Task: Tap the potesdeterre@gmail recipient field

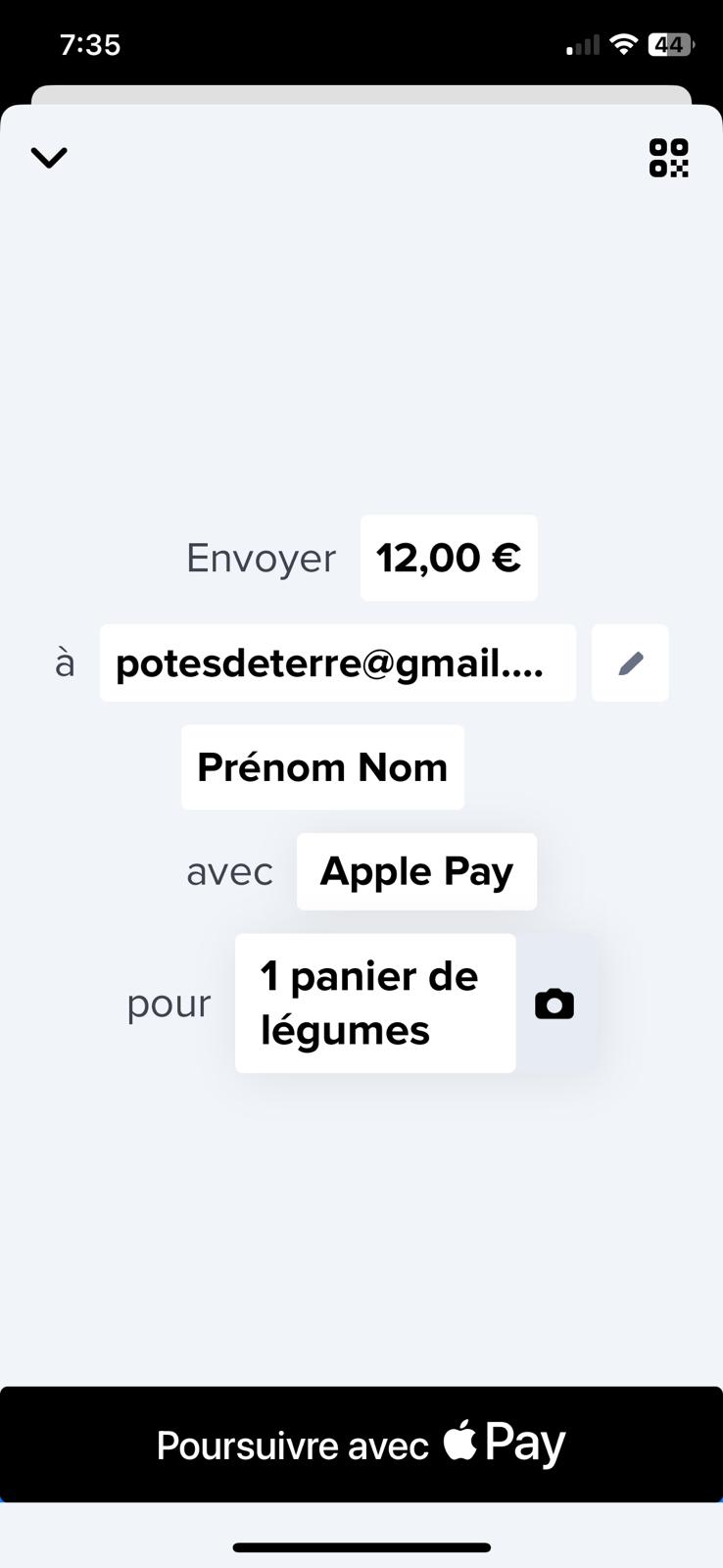Action: (337, 663)
